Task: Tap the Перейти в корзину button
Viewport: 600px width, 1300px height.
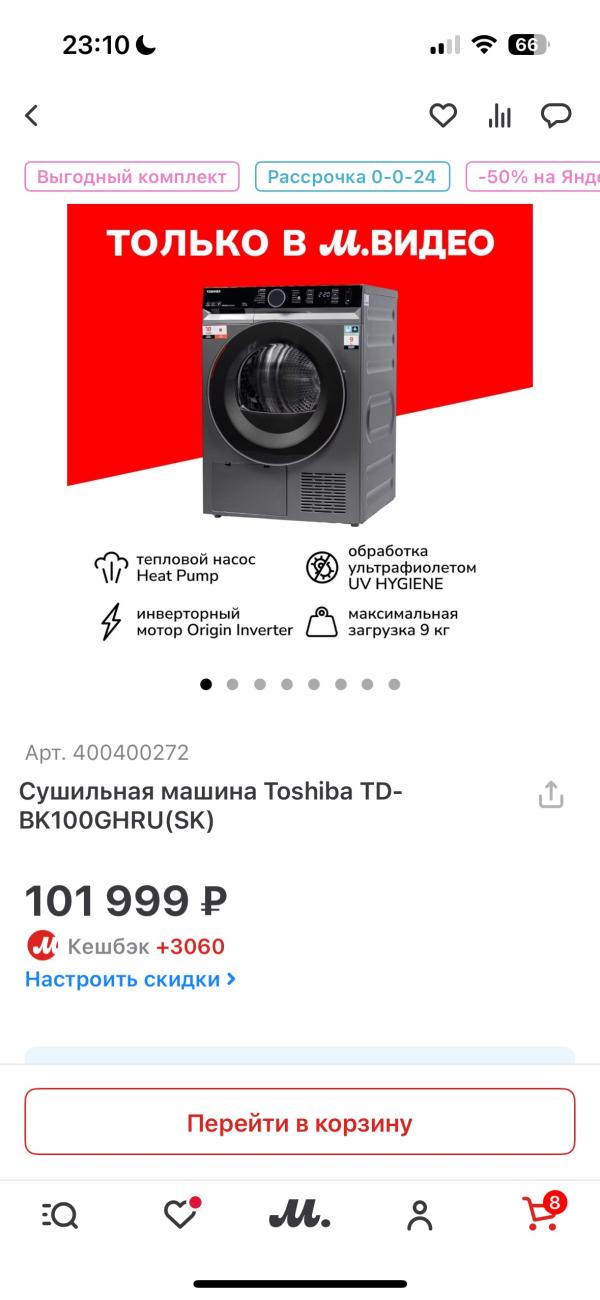Action: (300, 1122)
